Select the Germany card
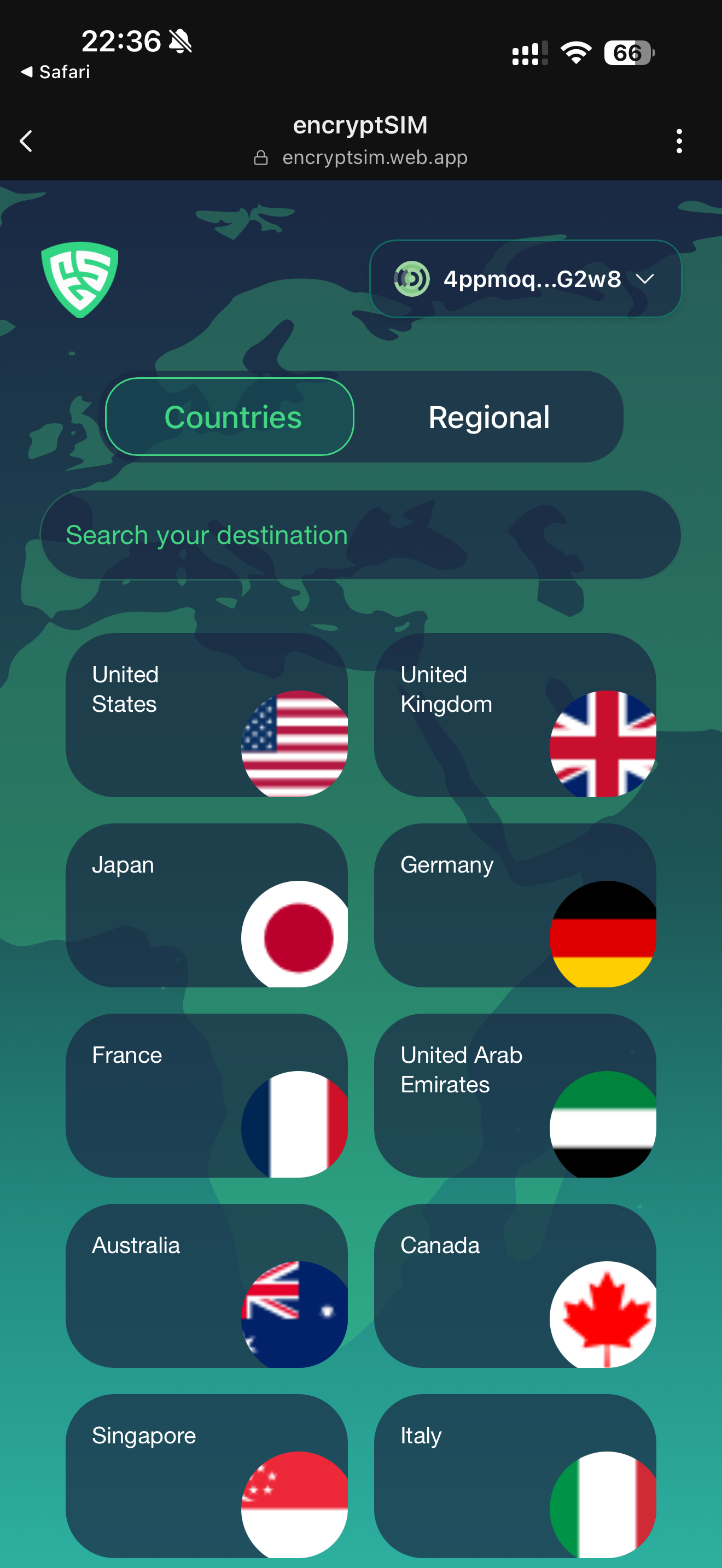This screenshot has height=1568, width=722. (x=515, y=905)
